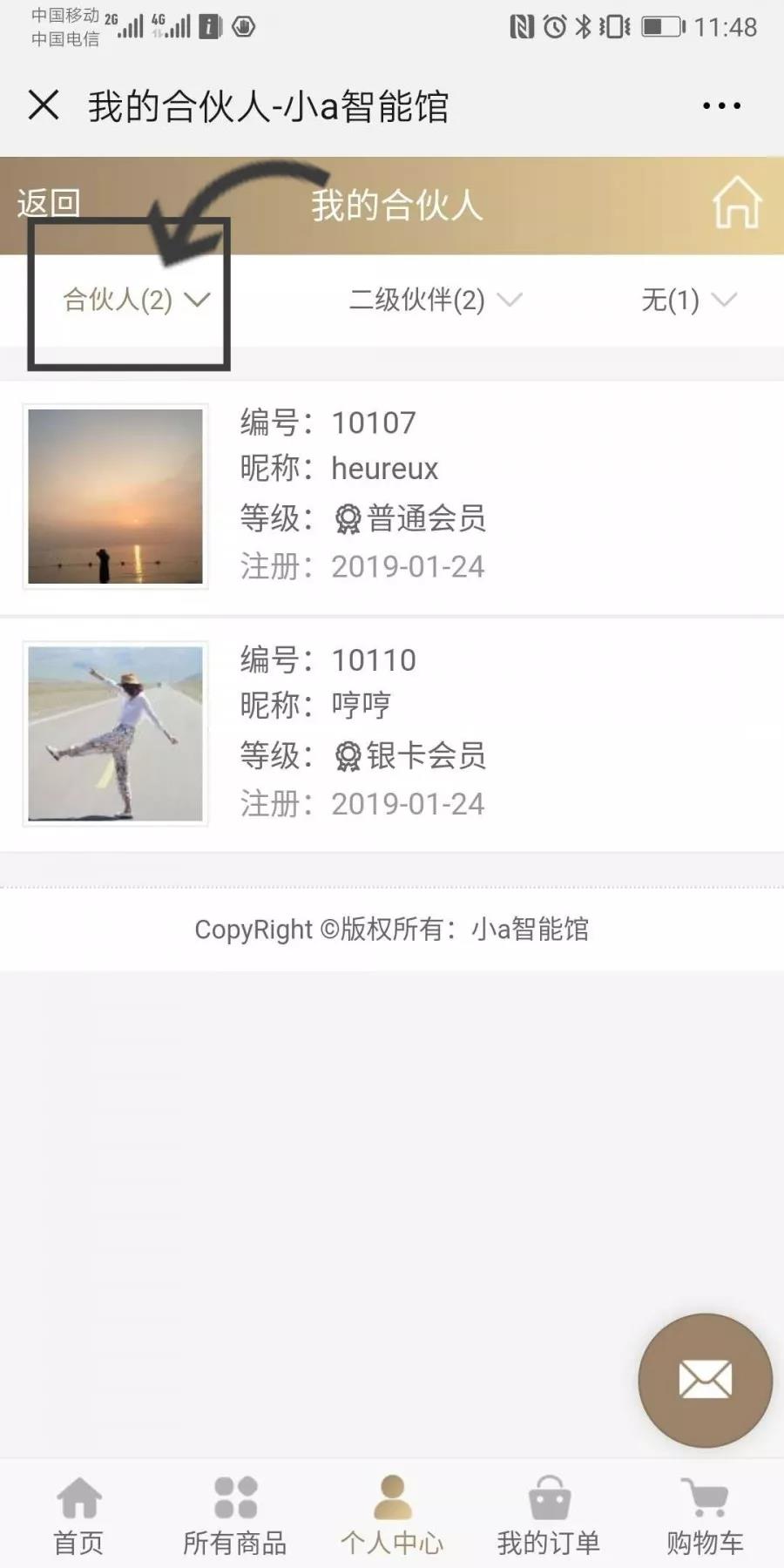Open partner heureux with number 10107
The height and width of the screenshot is (1568, 784).
(x=392, y=497)
